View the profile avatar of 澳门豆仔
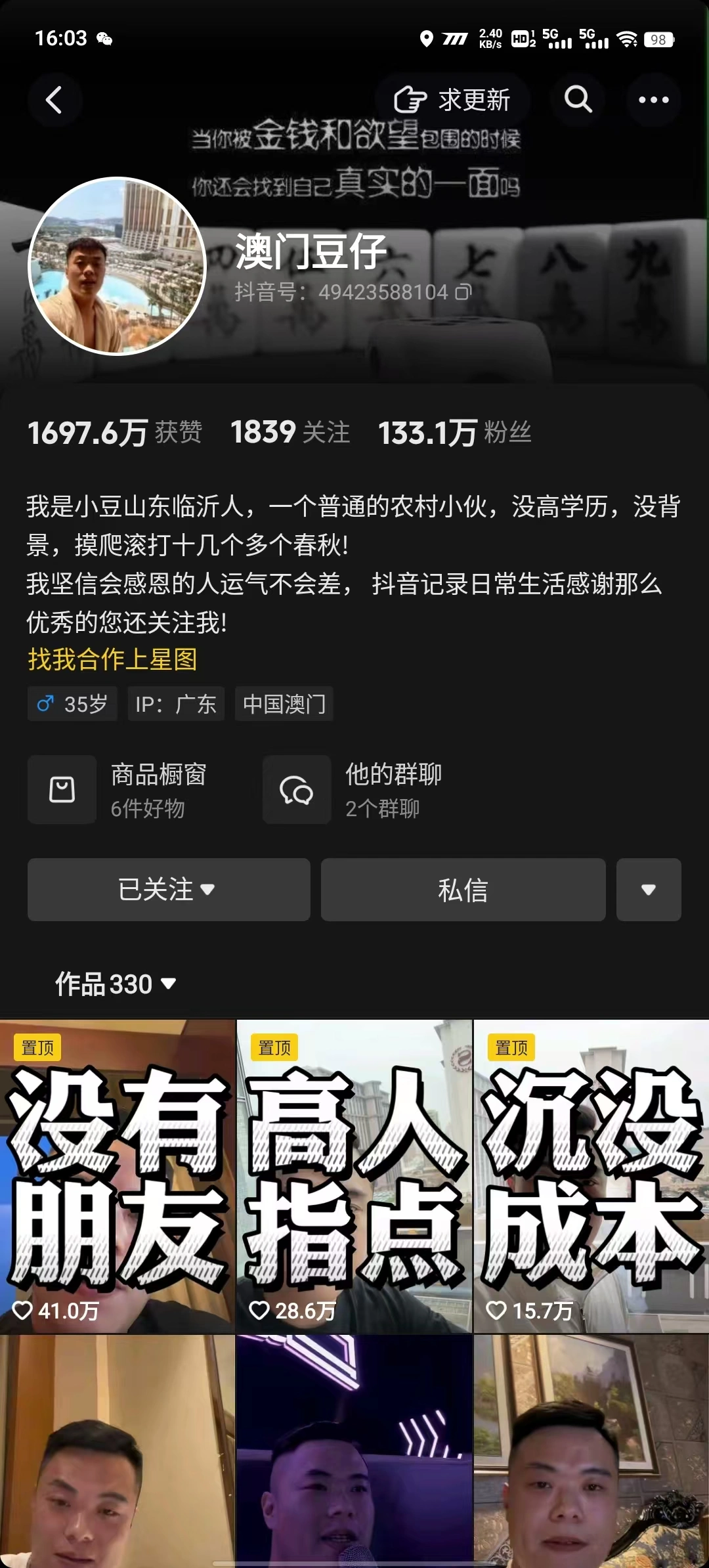The height and width of the screenshot is (1568, 709). [118, 266]
